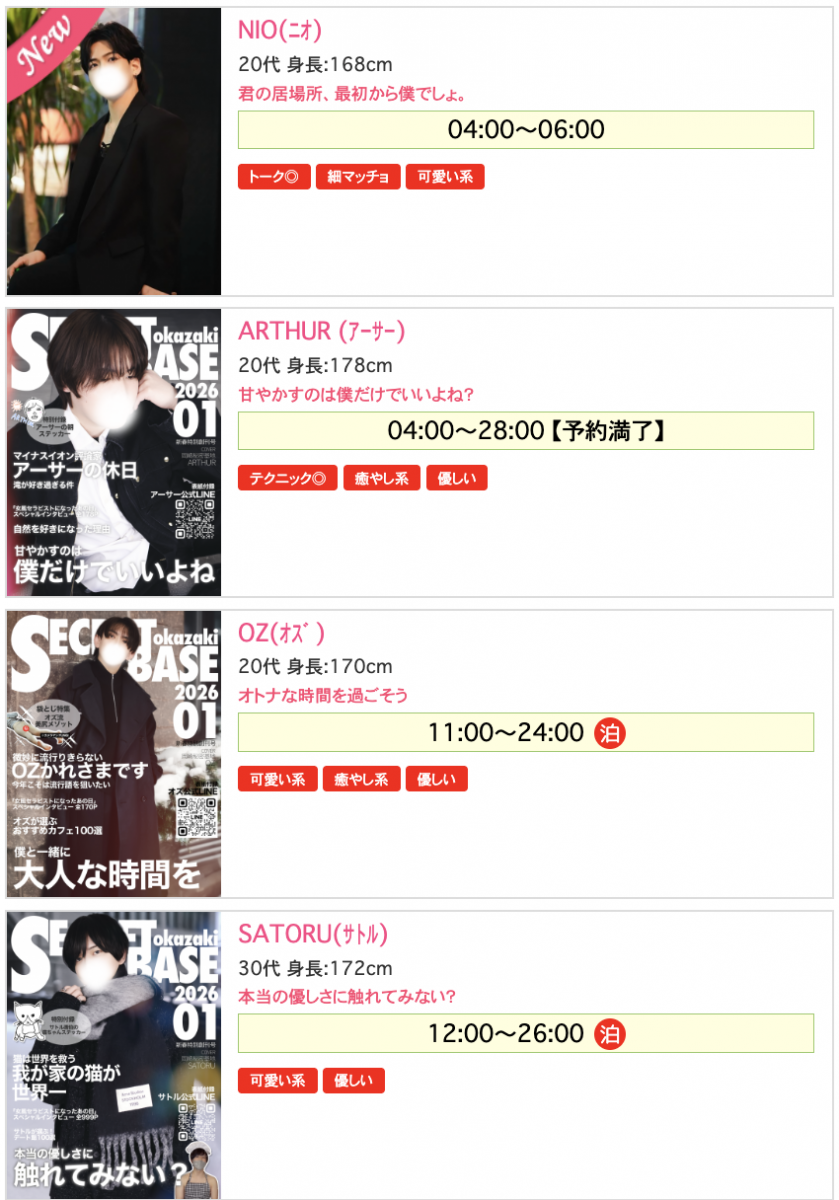Open the NIO(ニオ) name link
Viewport: 839px width, 1200px height.
[280, 31]
